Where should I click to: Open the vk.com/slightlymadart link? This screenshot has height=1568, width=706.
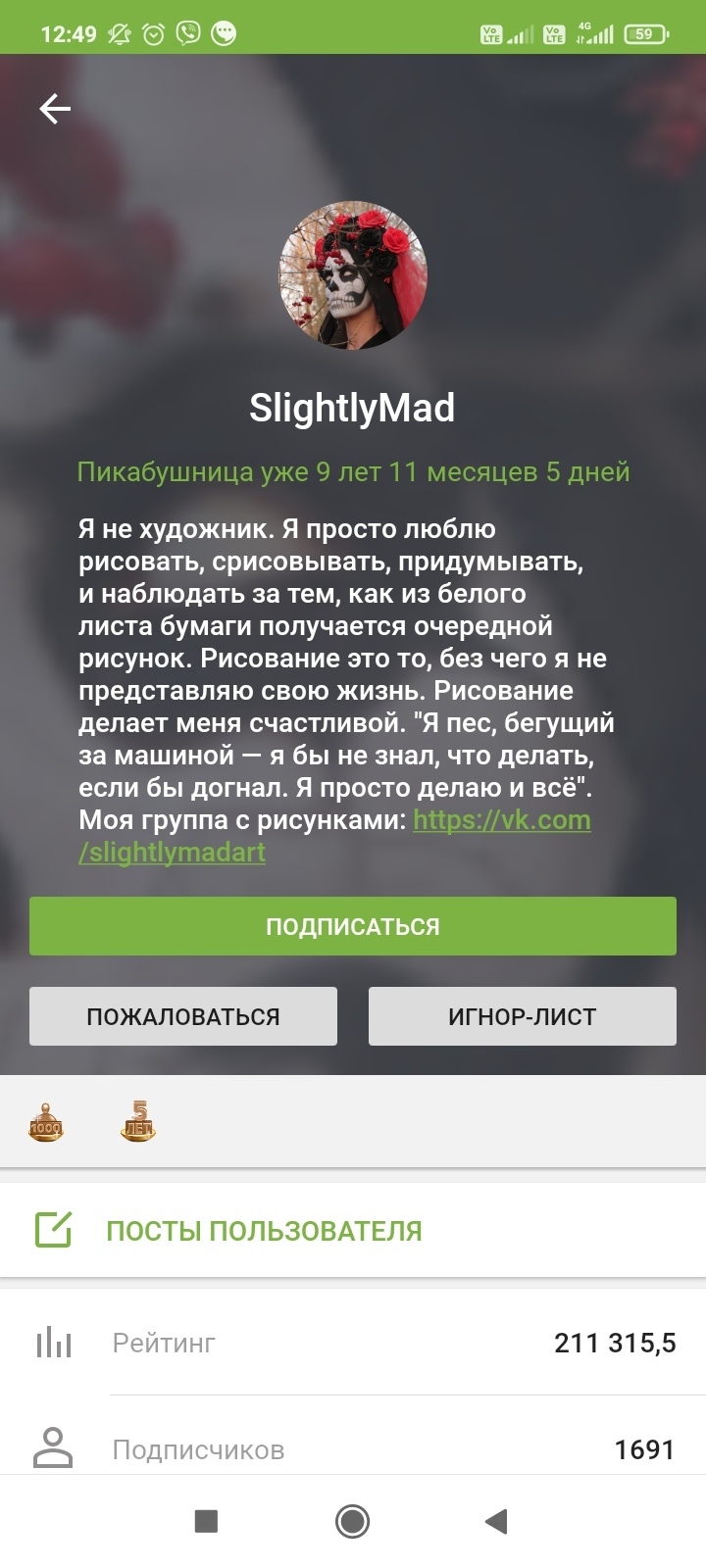point(501,820)
